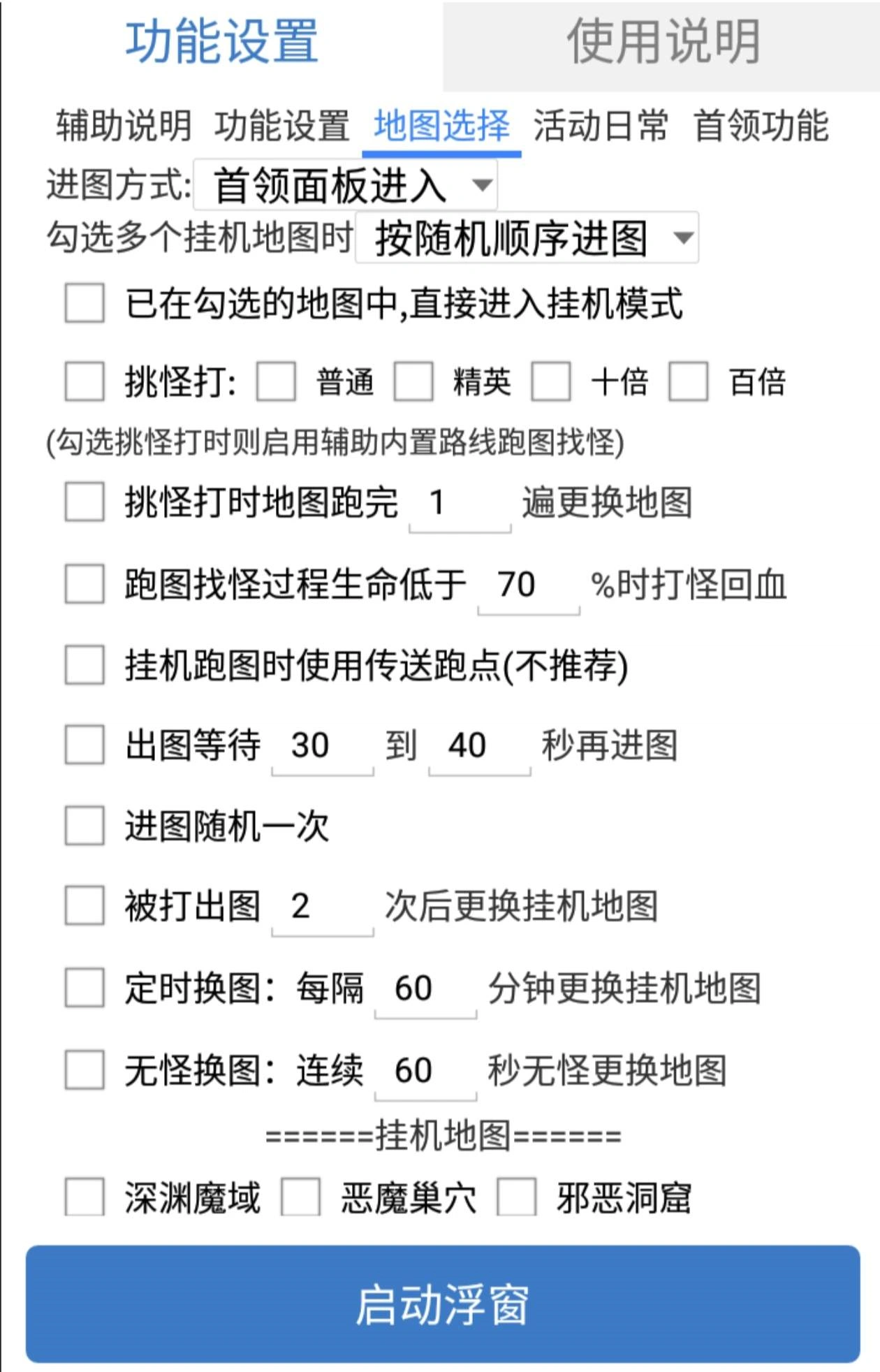Choose the 邪恶洞窟 map
Screen dimensions: 880x1372
click(517, 1197)
